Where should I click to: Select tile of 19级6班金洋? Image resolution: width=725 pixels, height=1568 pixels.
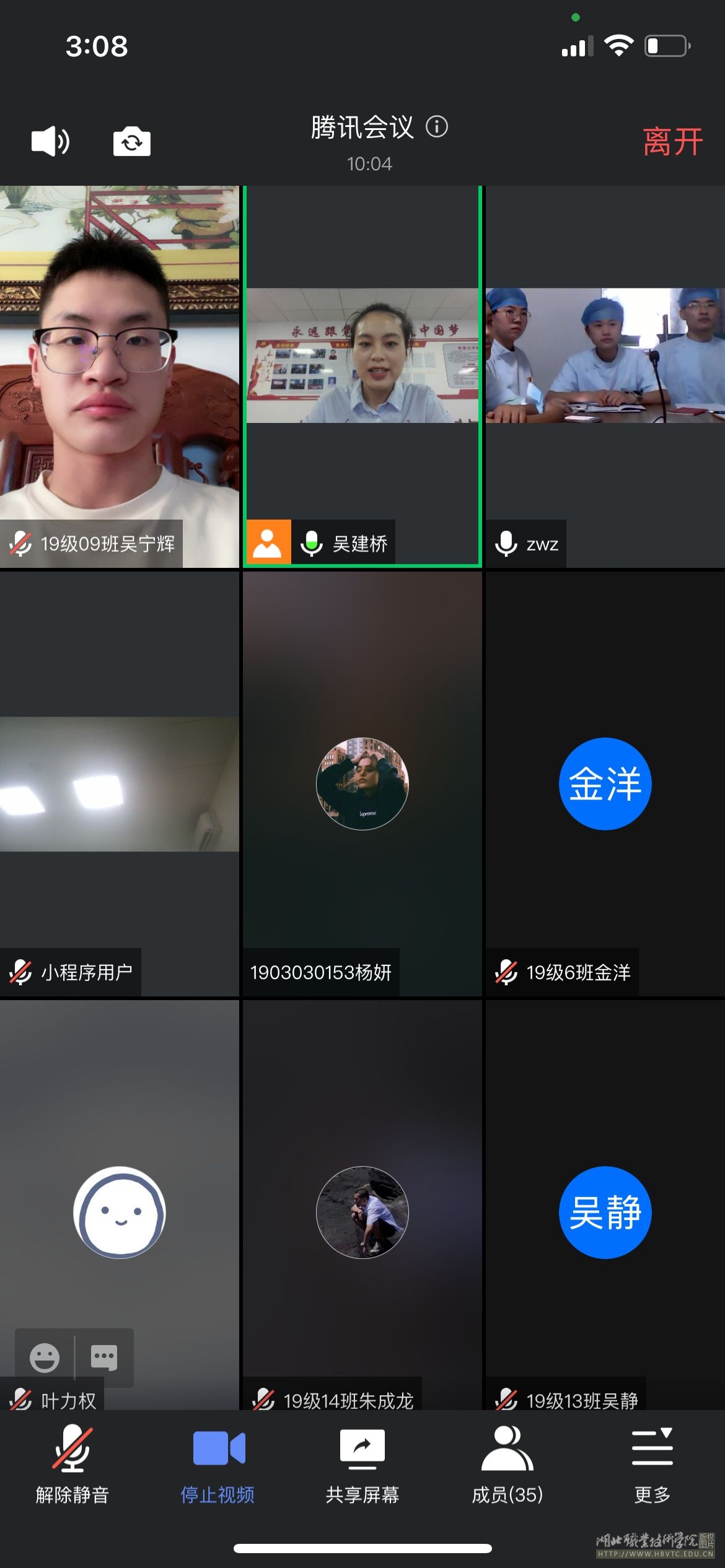(605, 783)
